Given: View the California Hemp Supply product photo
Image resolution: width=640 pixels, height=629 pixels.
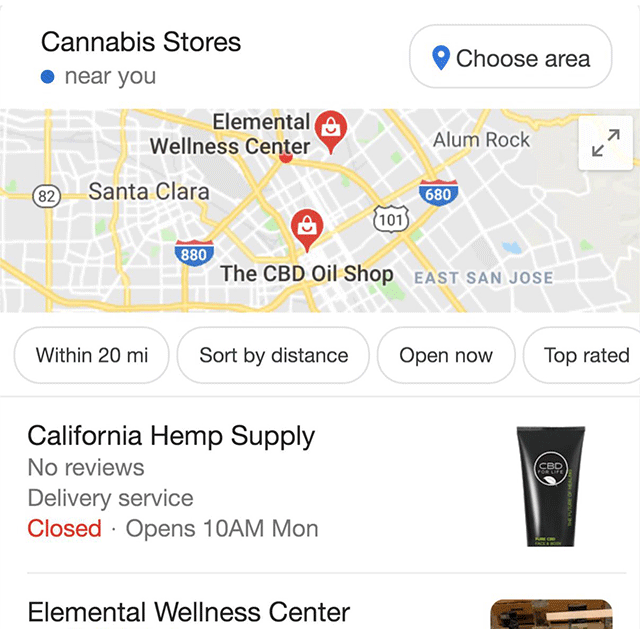Looking at the screenshot, I should point(550,485).
